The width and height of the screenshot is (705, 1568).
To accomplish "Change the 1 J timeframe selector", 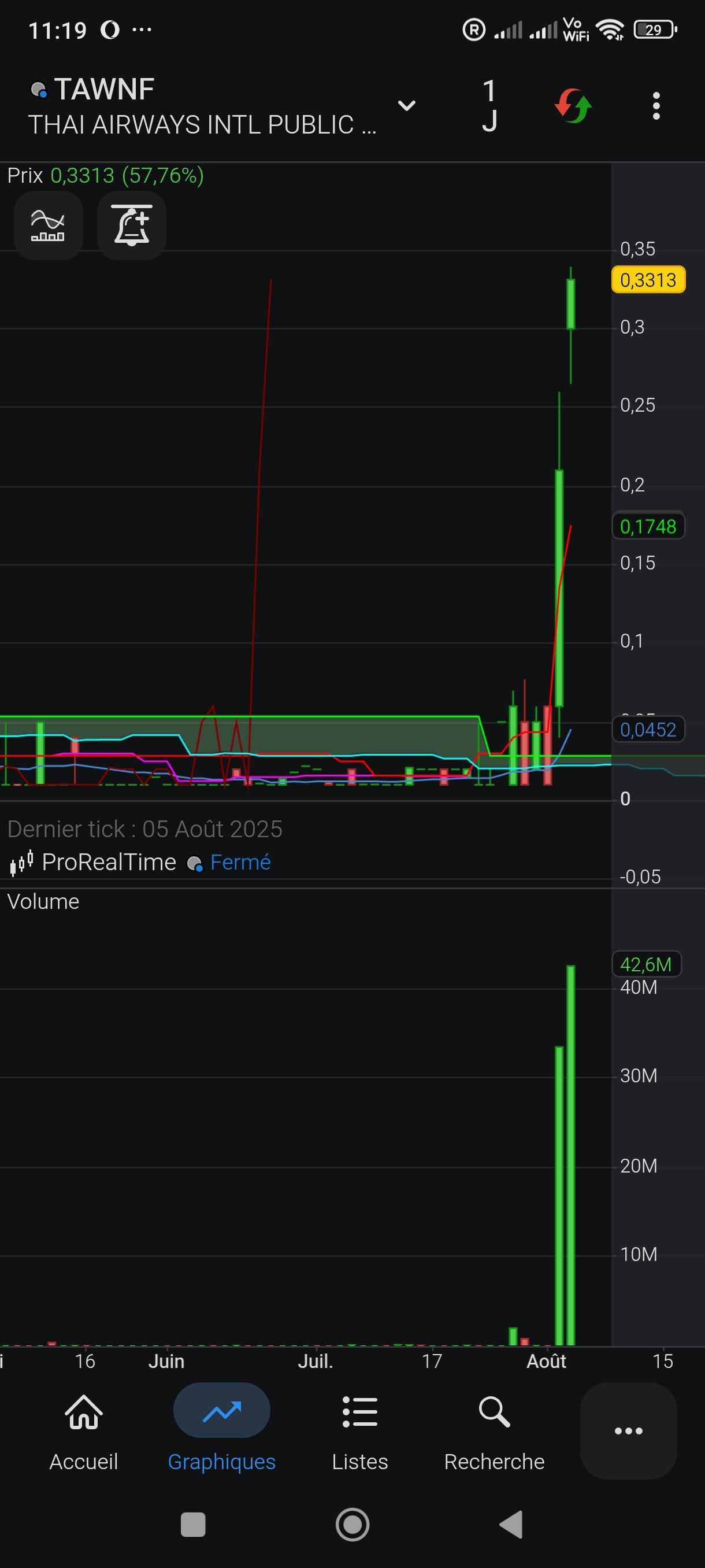I will (x=489, y=106).
